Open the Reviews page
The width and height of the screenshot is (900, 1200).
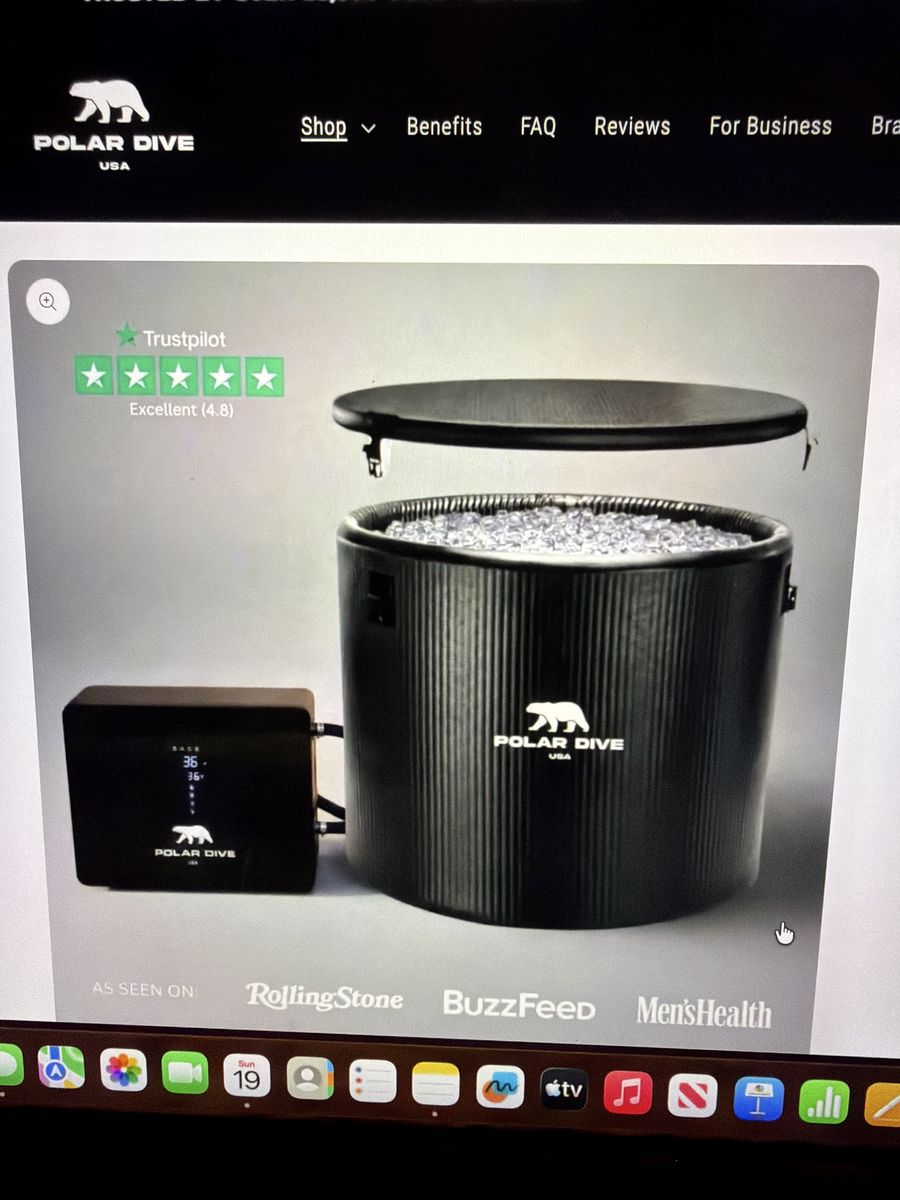pos(632,127)
